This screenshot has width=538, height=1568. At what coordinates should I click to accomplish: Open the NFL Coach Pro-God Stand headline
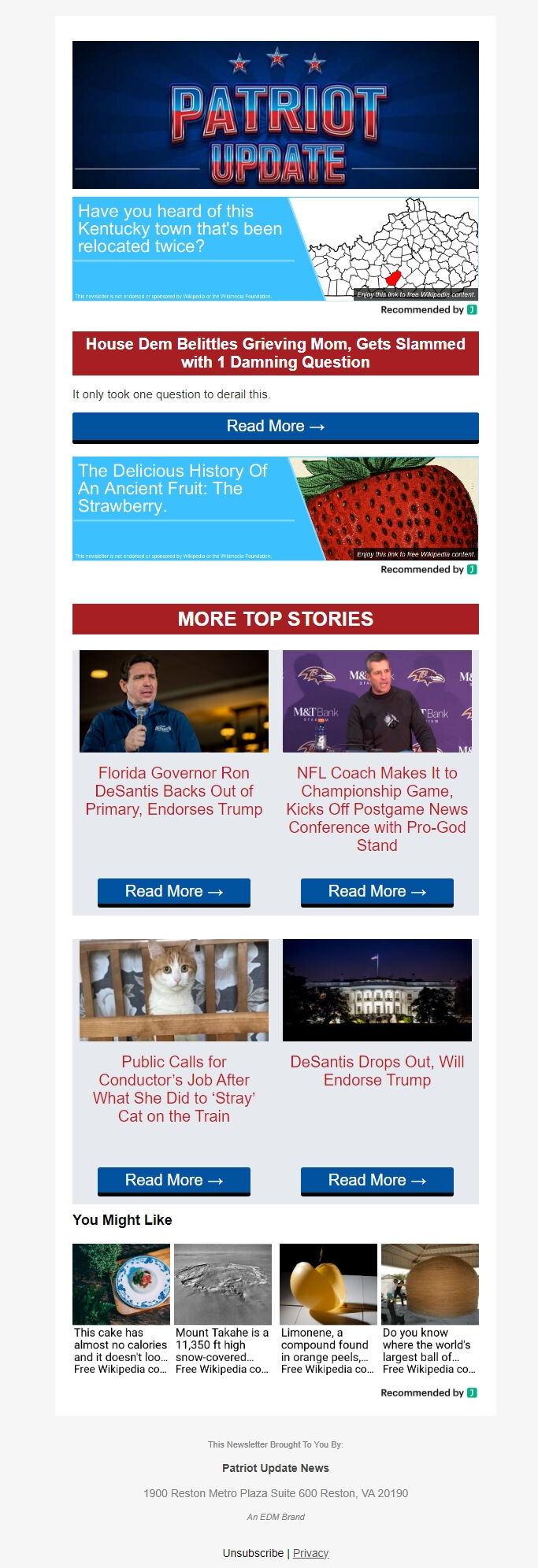point(377,809)
